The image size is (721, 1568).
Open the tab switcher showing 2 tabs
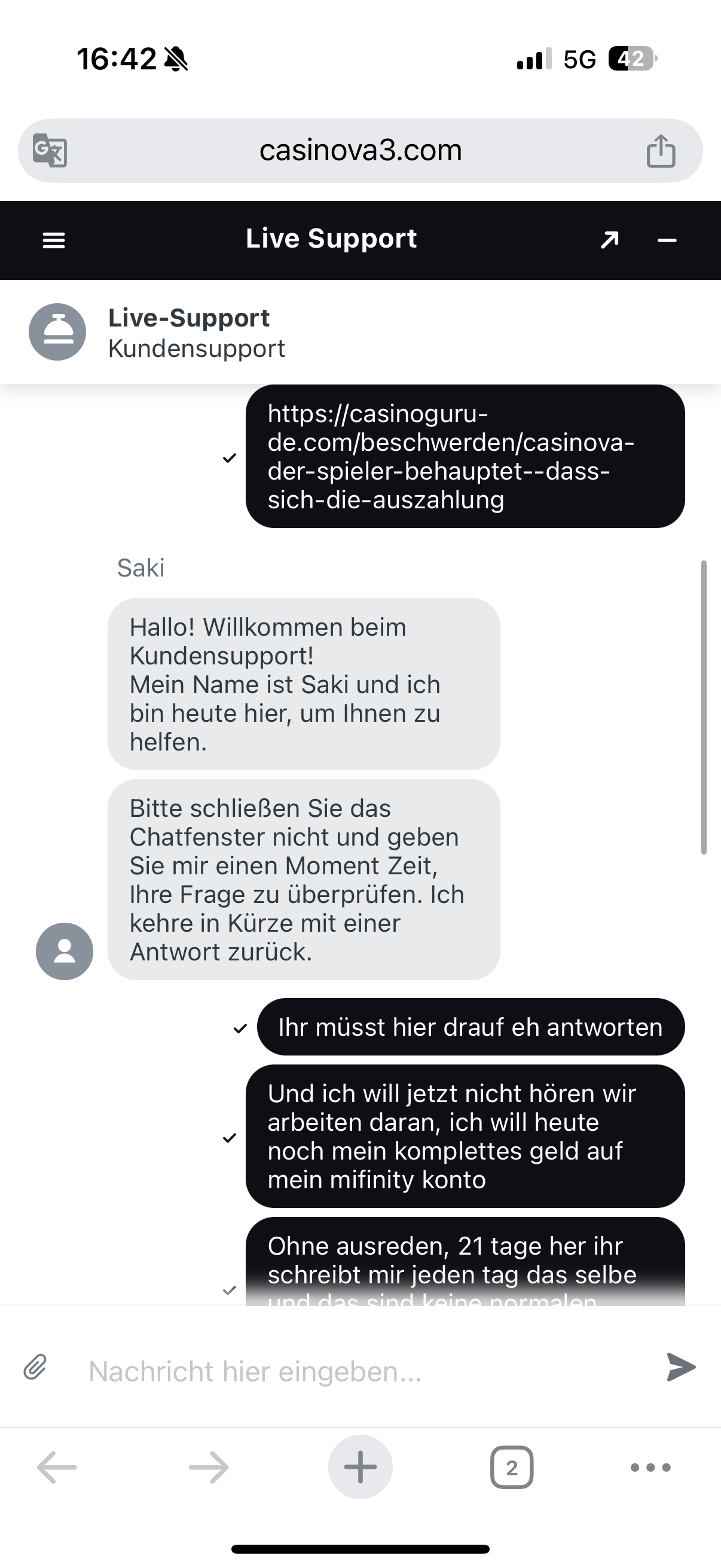point(512,1468)
